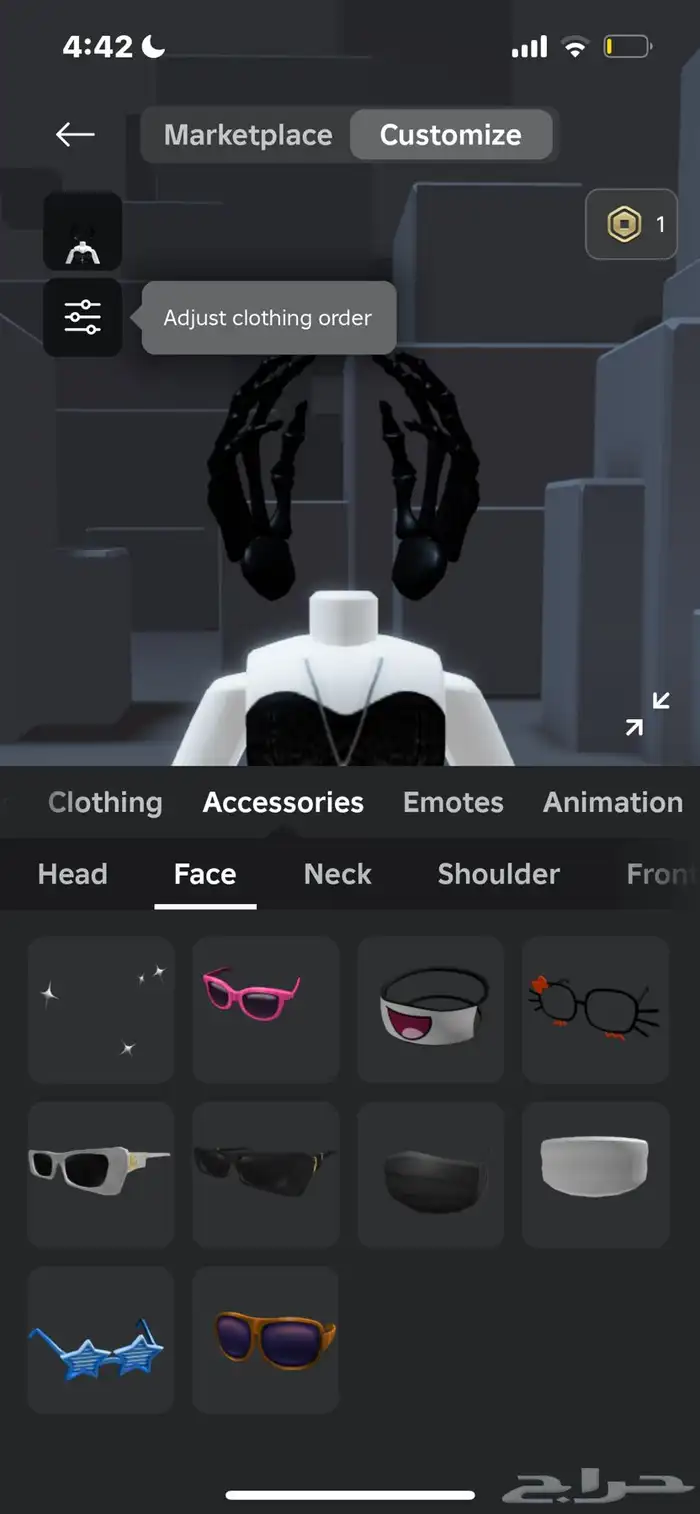This screenshot has width=700, height=1514.
Task: Equip the white visor with pink mouth
Action: pyautogui.click(x=431, y=1009)
